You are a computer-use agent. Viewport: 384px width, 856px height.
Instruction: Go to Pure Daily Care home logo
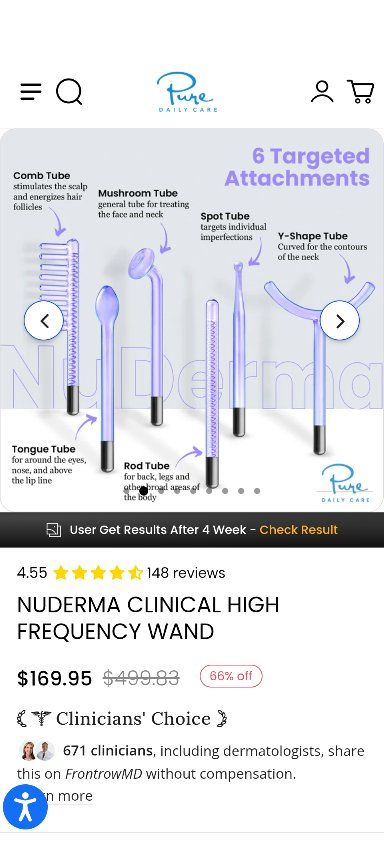pyautogui.click(x=187, y=92)
